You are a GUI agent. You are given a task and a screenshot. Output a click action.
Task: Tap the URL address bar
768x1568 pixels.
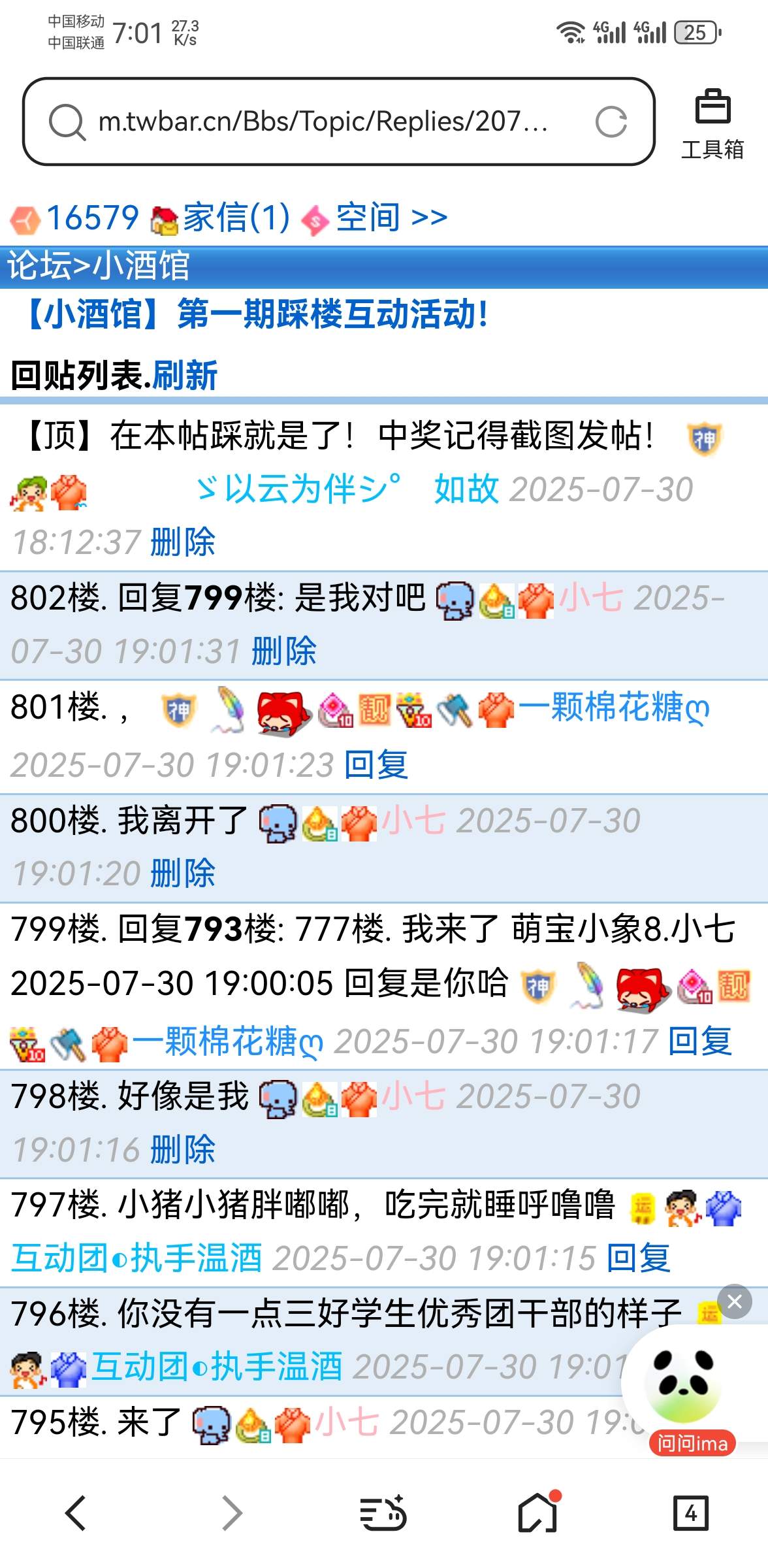click(x=320, y=122)
